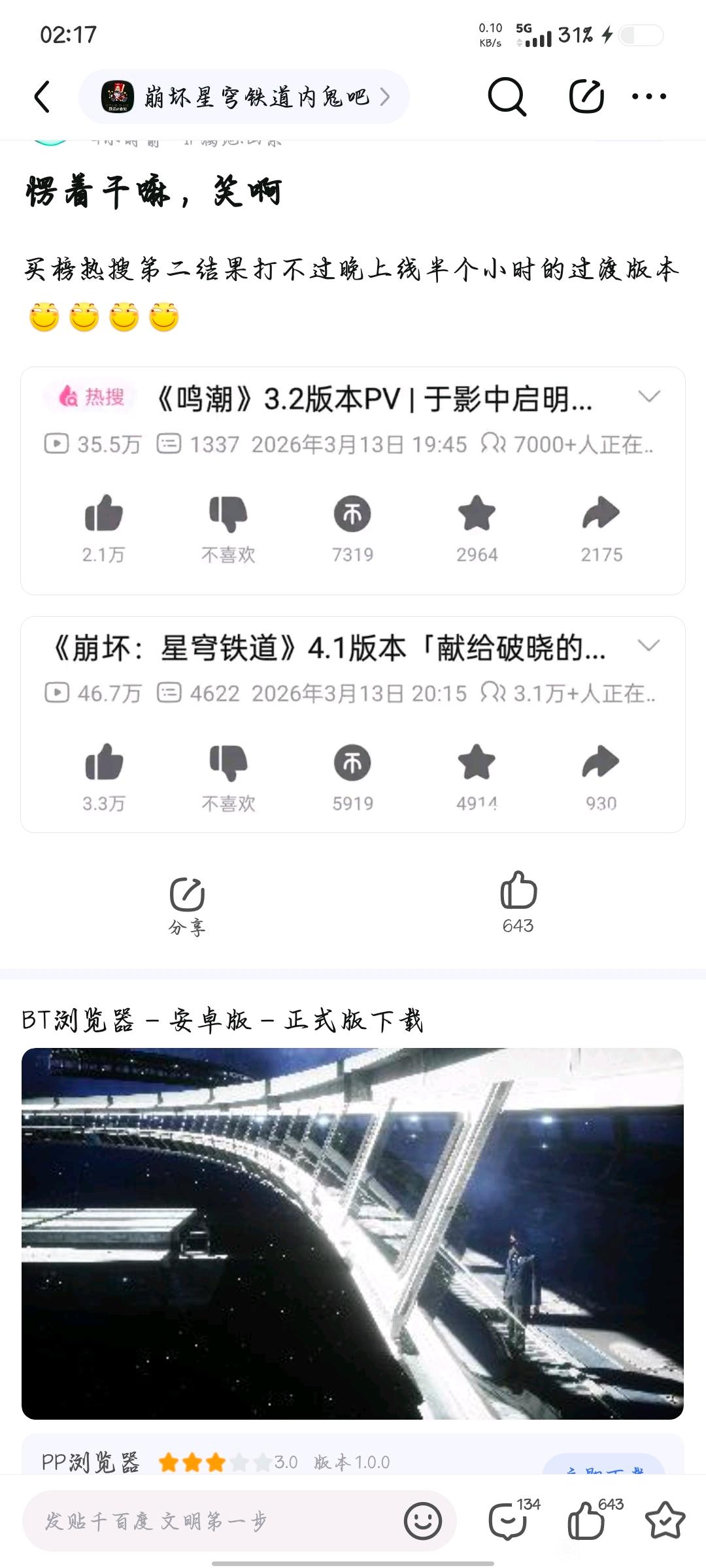Go back using the arrow

pyautogui.click(x=42, y=97)
